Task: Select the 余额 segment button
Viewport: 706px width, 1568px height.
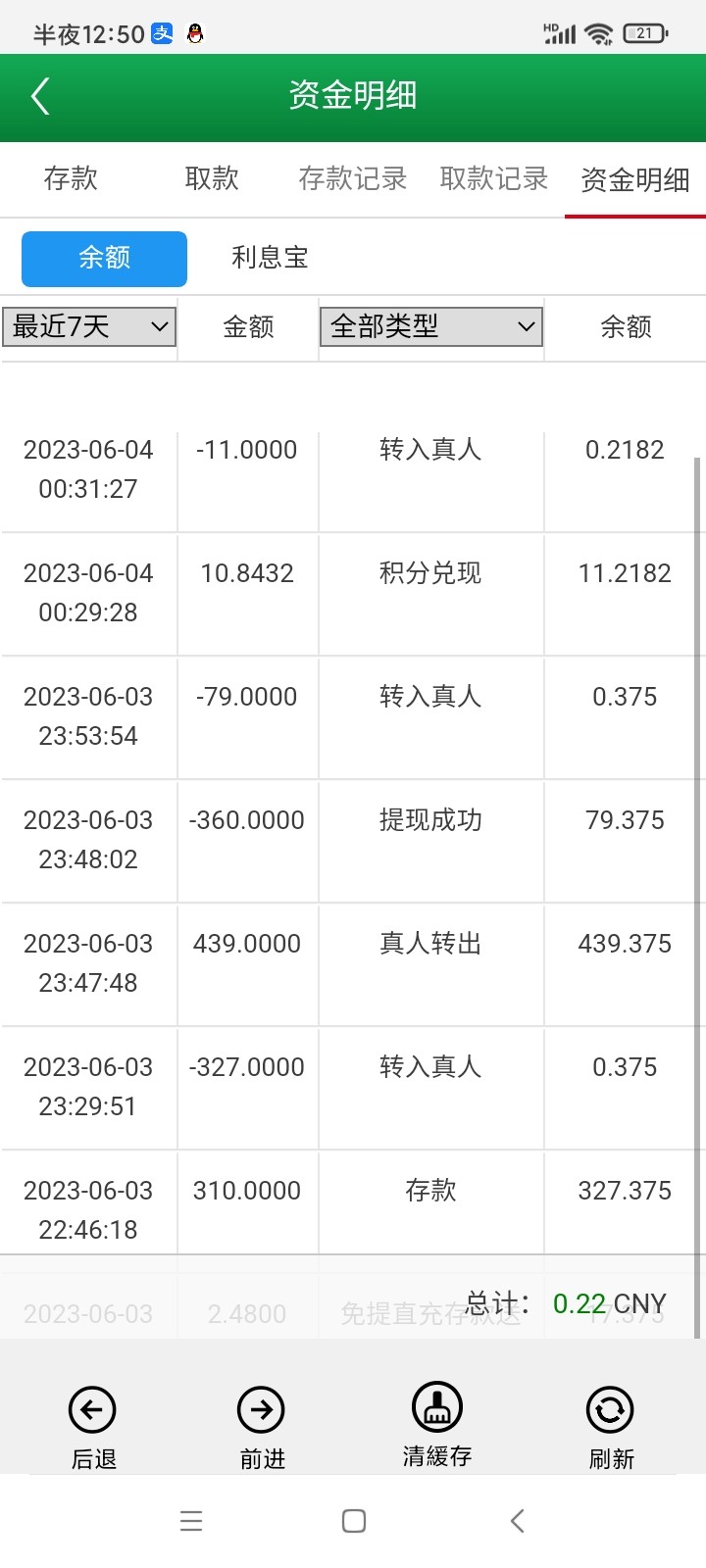Action: tap(104, 259)
